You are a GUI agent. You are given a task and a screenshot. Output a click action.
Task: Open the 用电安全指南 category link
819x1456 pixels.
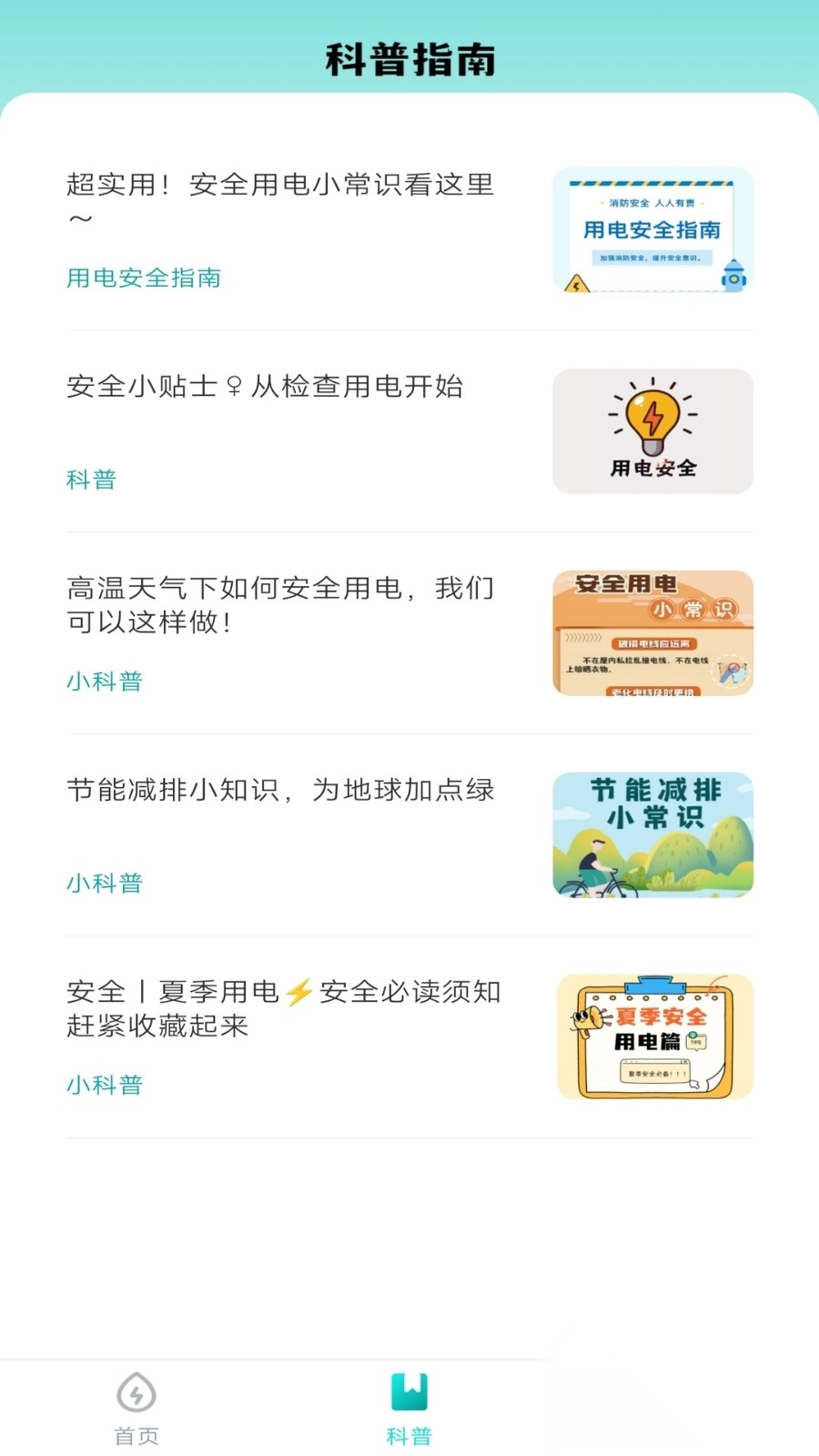click(x=144, y=278)
